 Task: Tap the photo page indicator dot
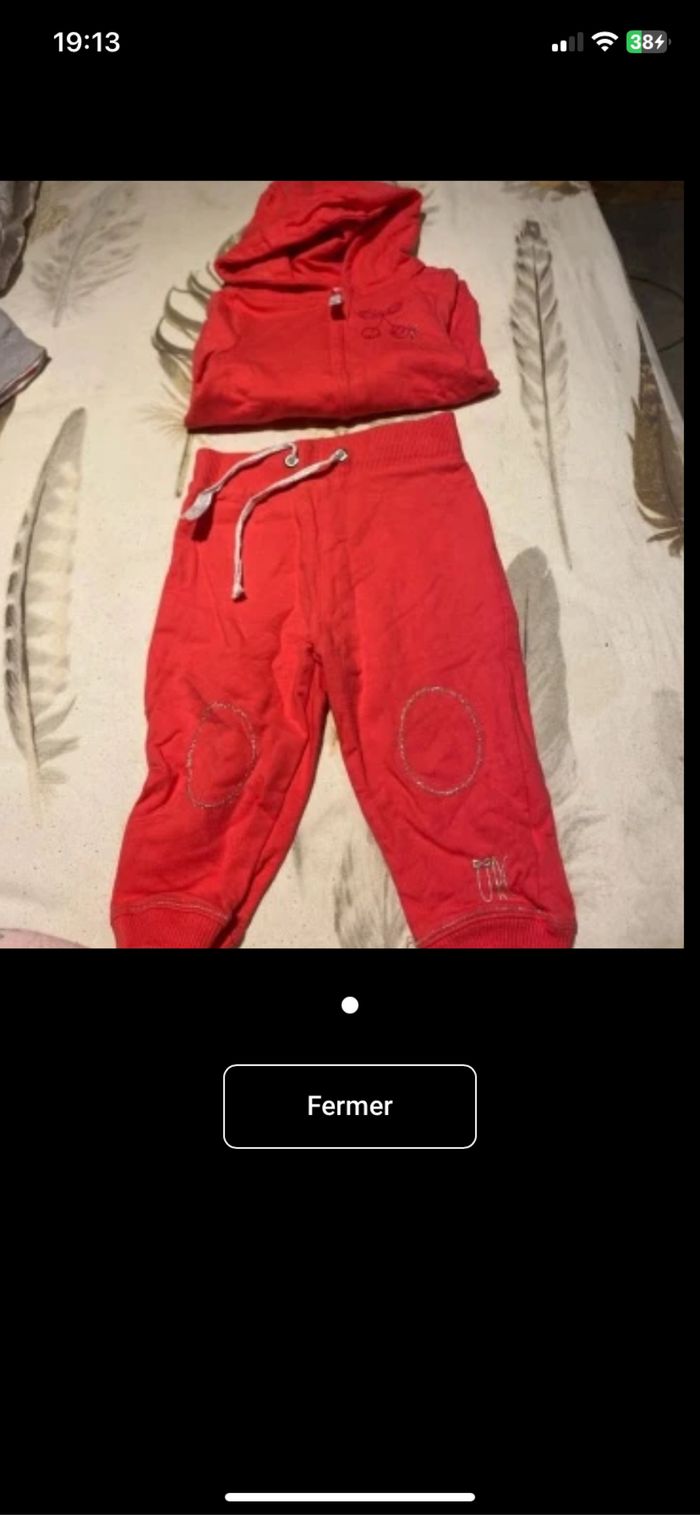(349, 1005)
